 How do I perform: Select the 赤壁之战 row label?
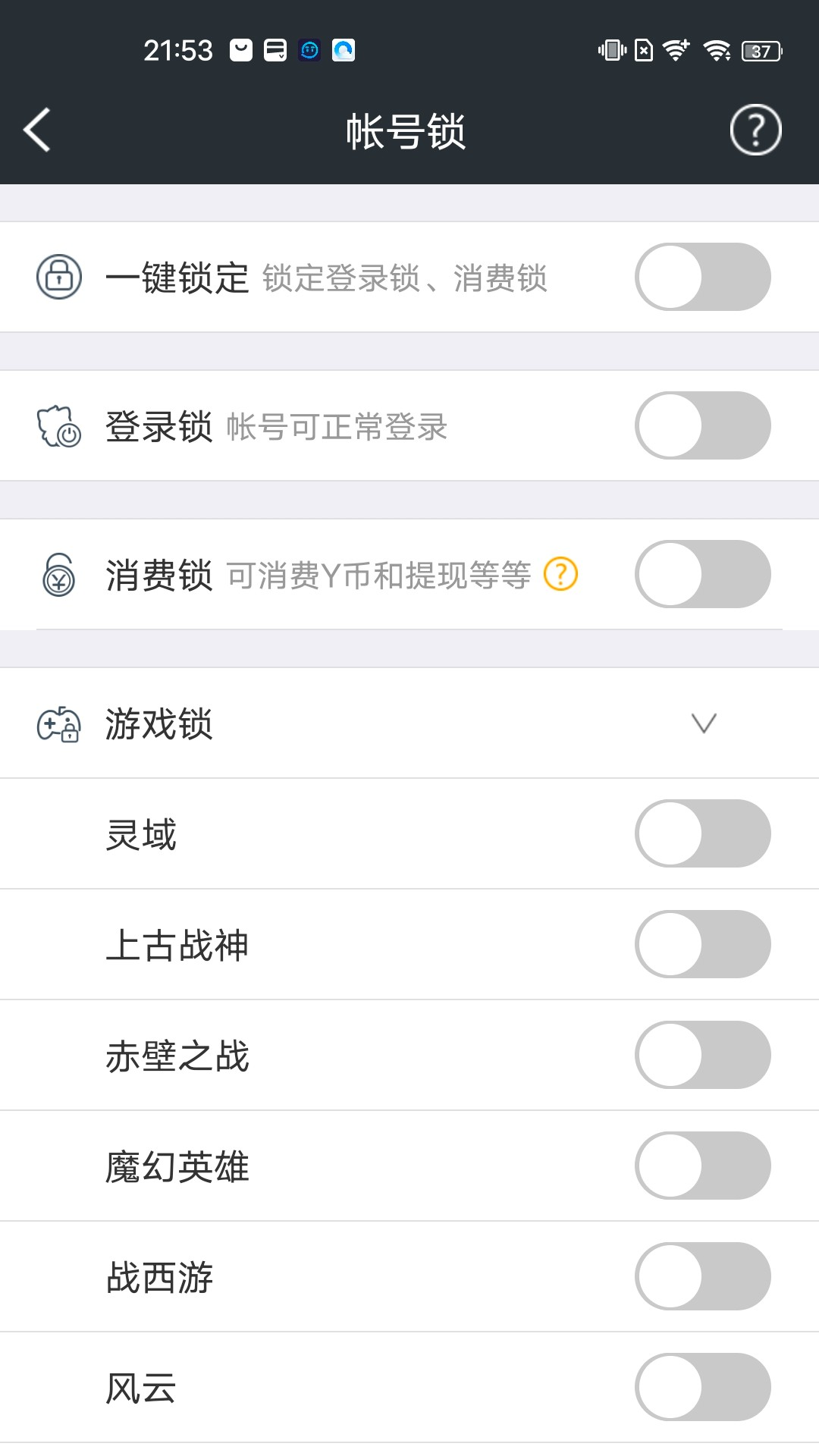(178, 1055)
